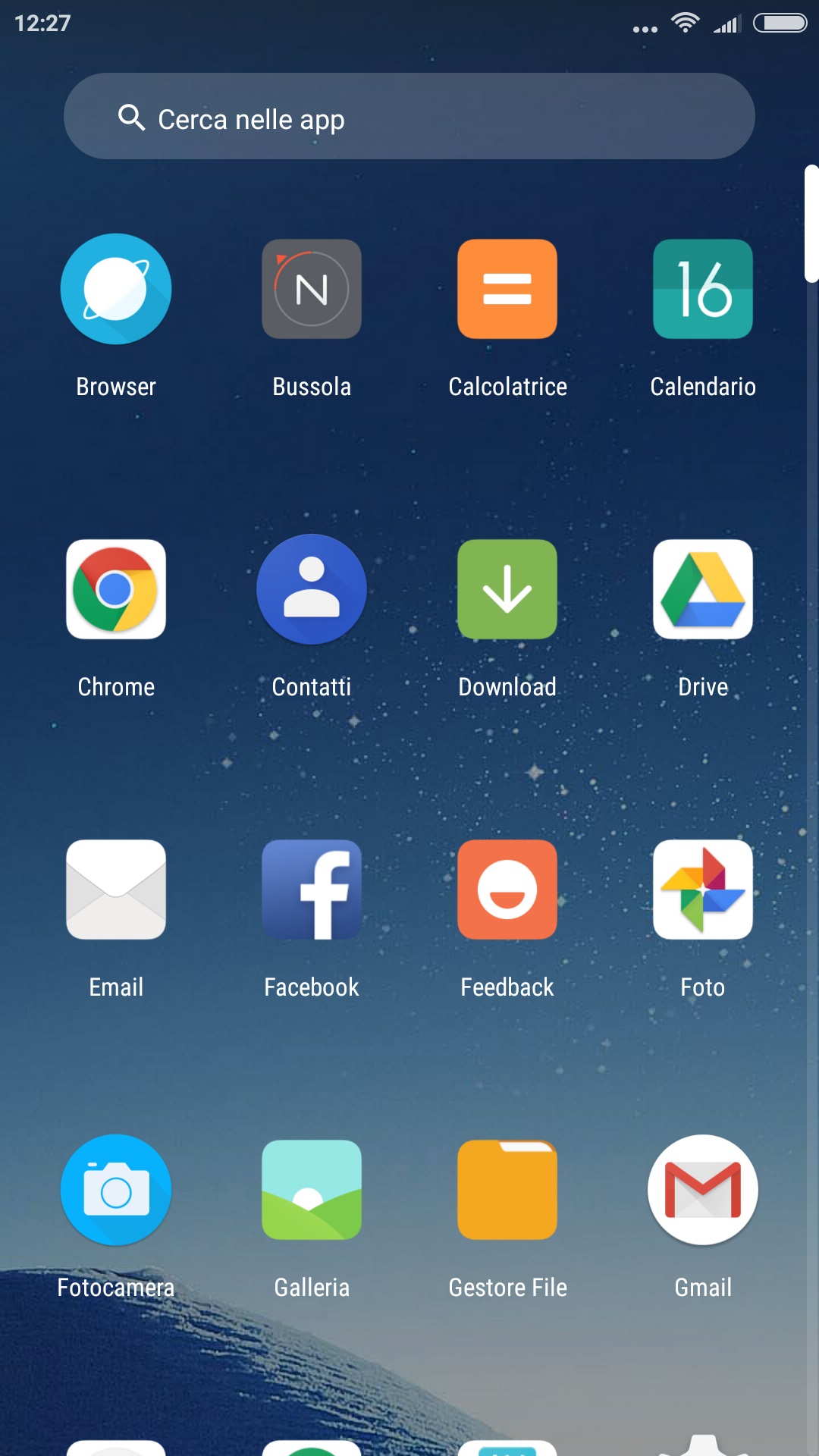Open the Calcolatrice app

pyautogui.click(x=507, y=289)
